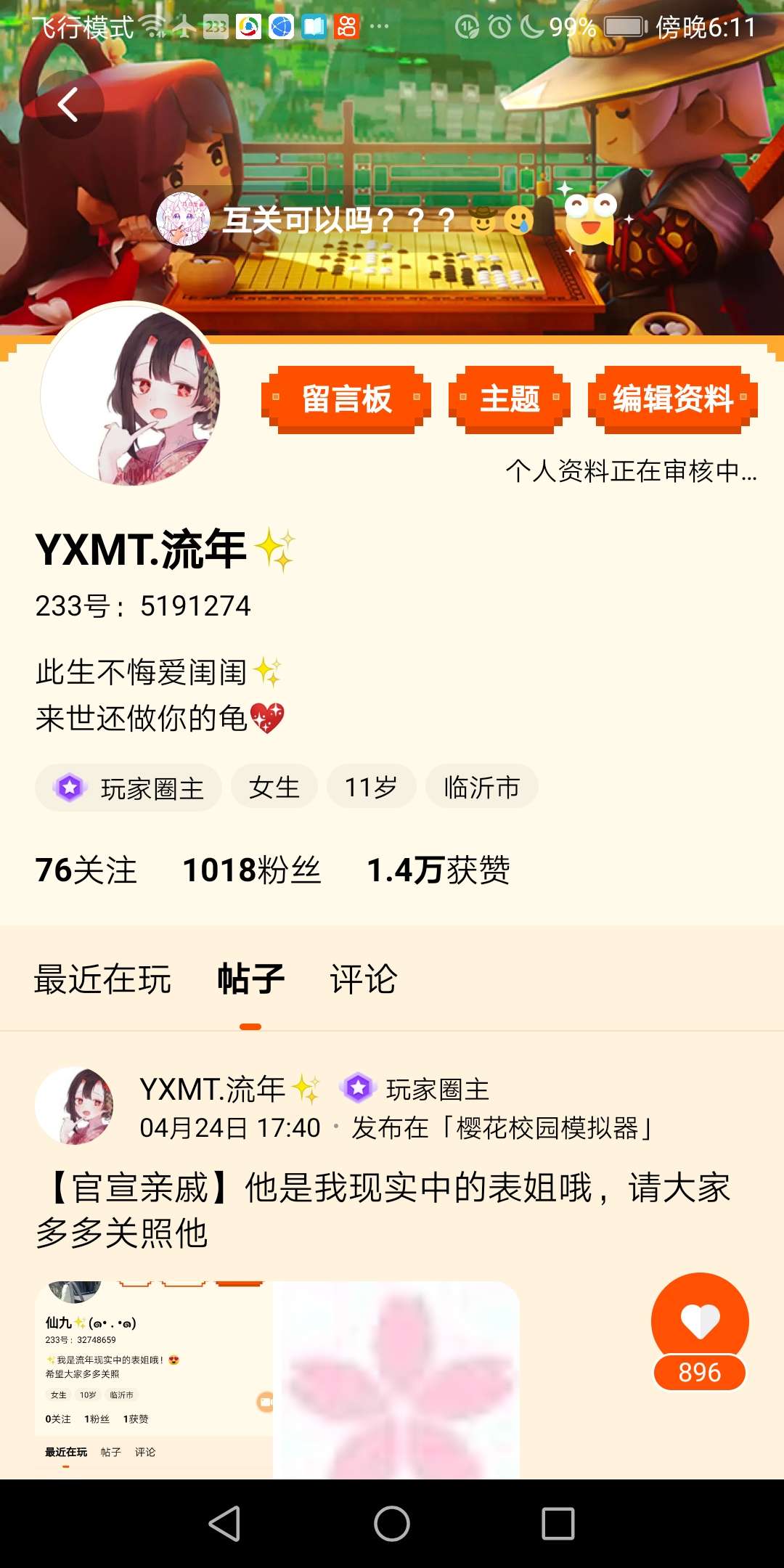Tap the 玩家圈主 badge chip
Viewport: 784px width, 1568px height.
(128, 788)
